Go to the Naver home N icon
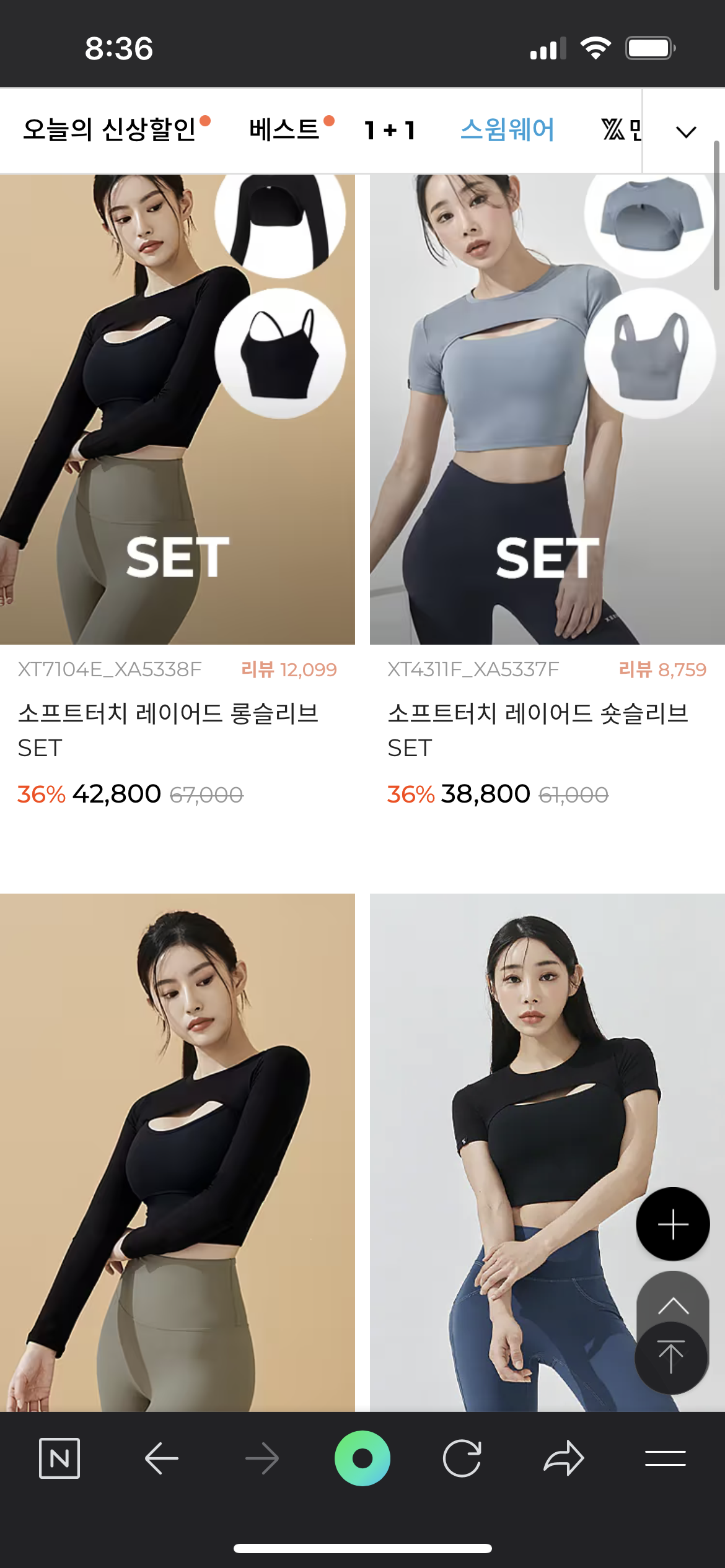This screenshot has height=1568, width=725. (x=59, y=1458)
